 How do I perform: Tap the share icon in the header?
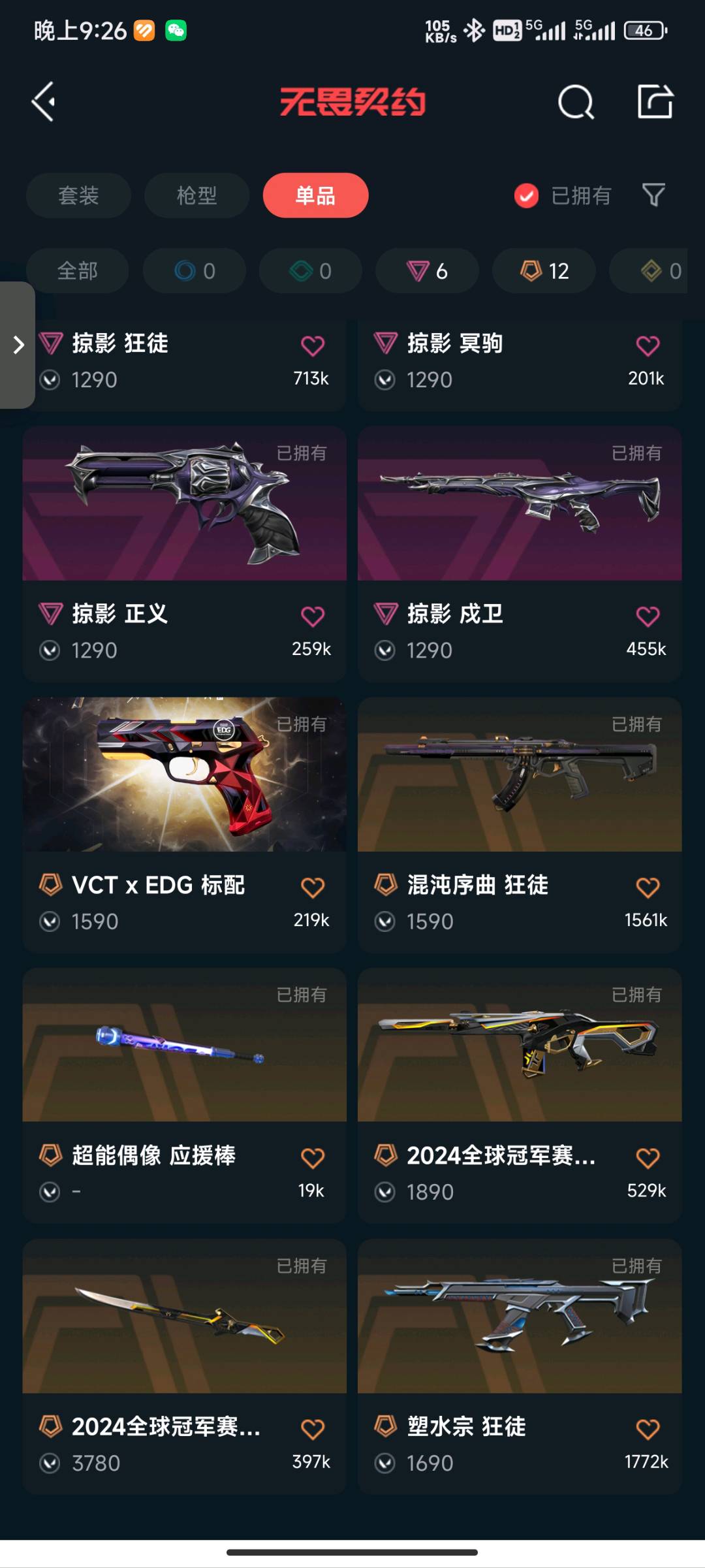(x=655, y=102)
